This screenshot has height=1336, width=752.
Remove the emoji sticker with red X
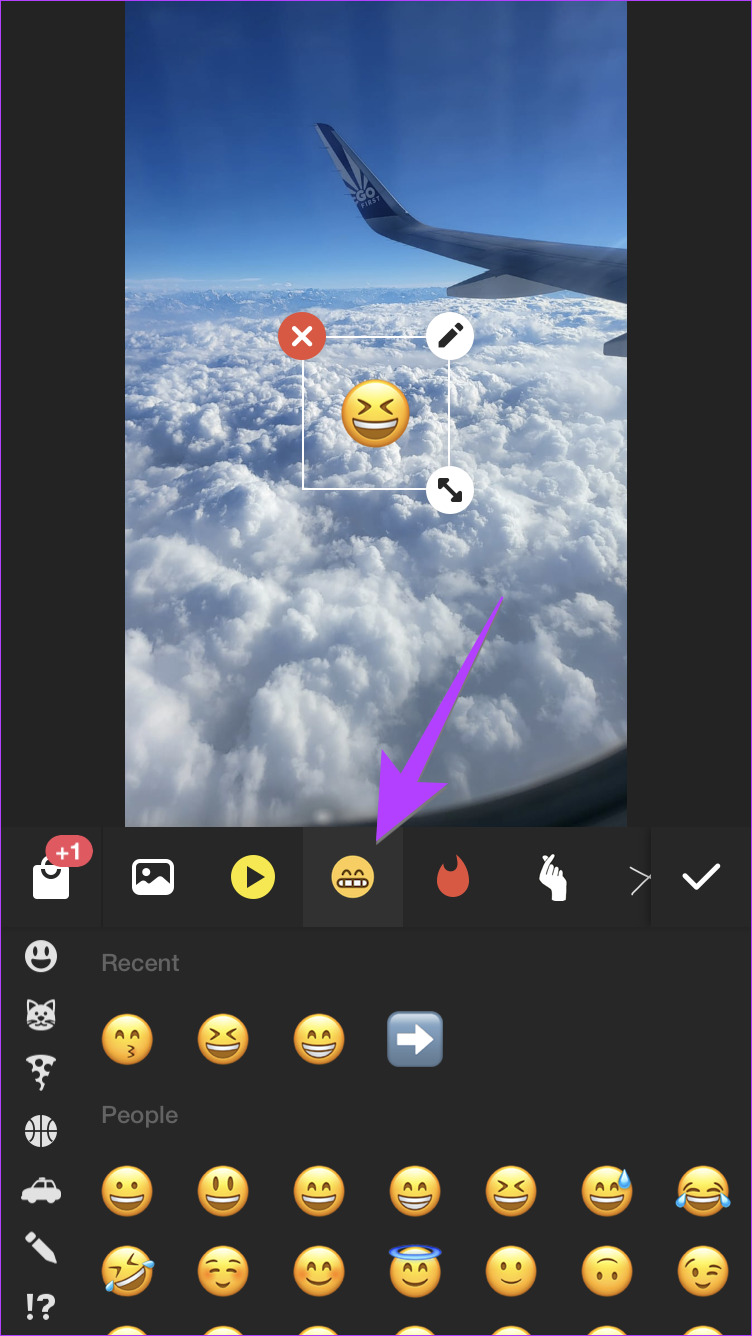(x=302, y=337)
